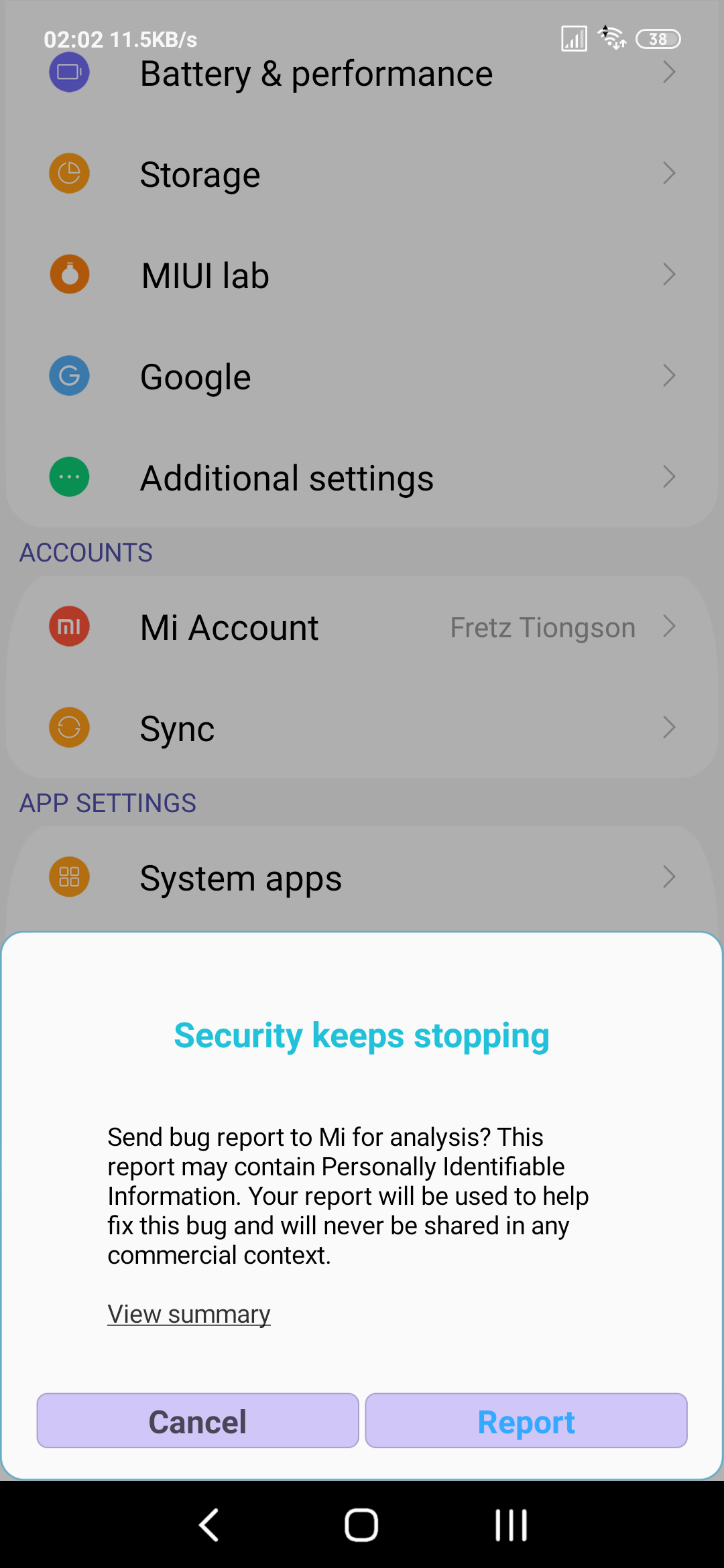Tap Cancel in the crash dialog
The height and width of the screenshot is (1568, 724).
pos(198,1421)
